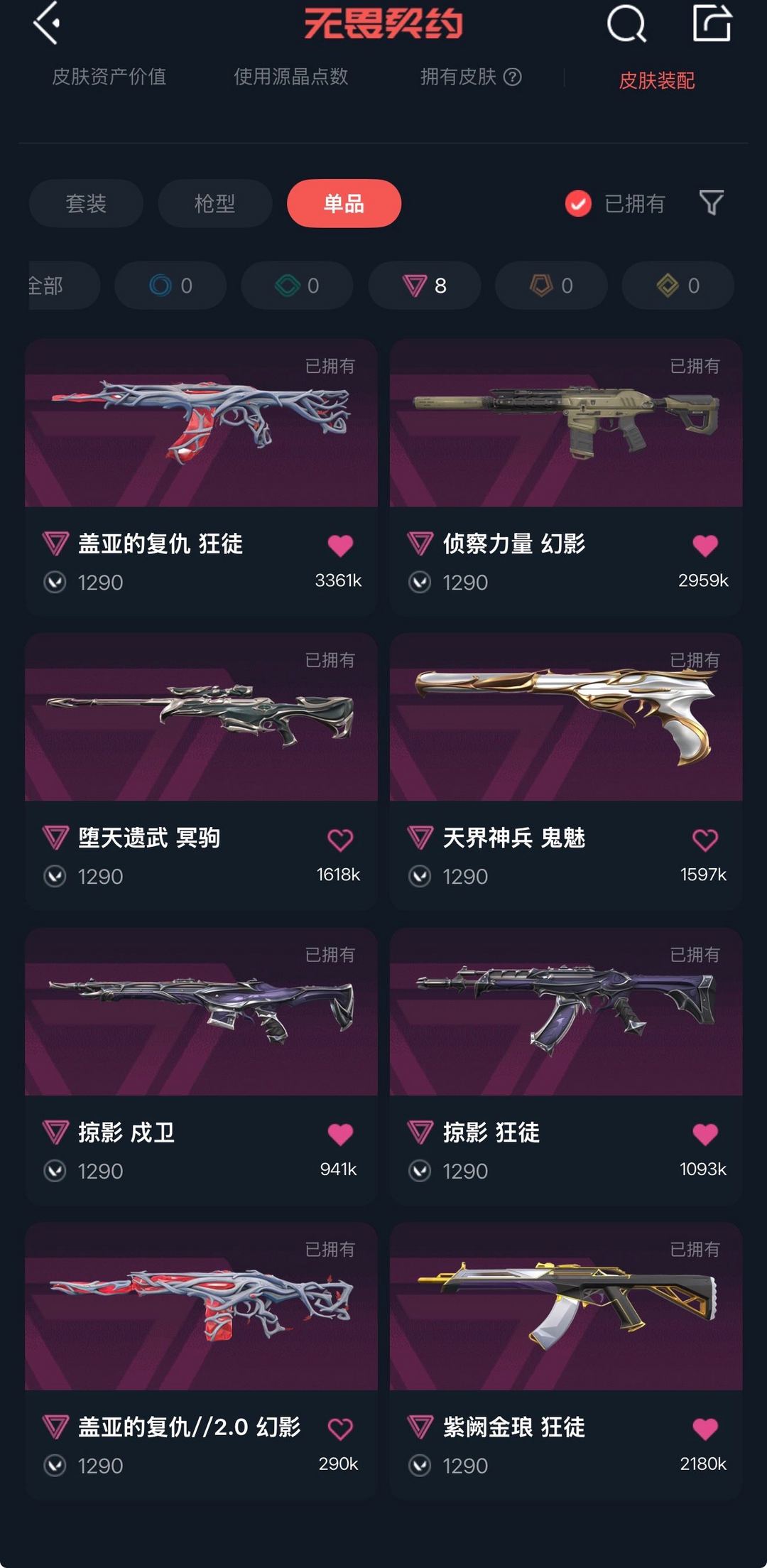
Task: Like the 堕天遗武 冥驹 skin
Action: 340,840
